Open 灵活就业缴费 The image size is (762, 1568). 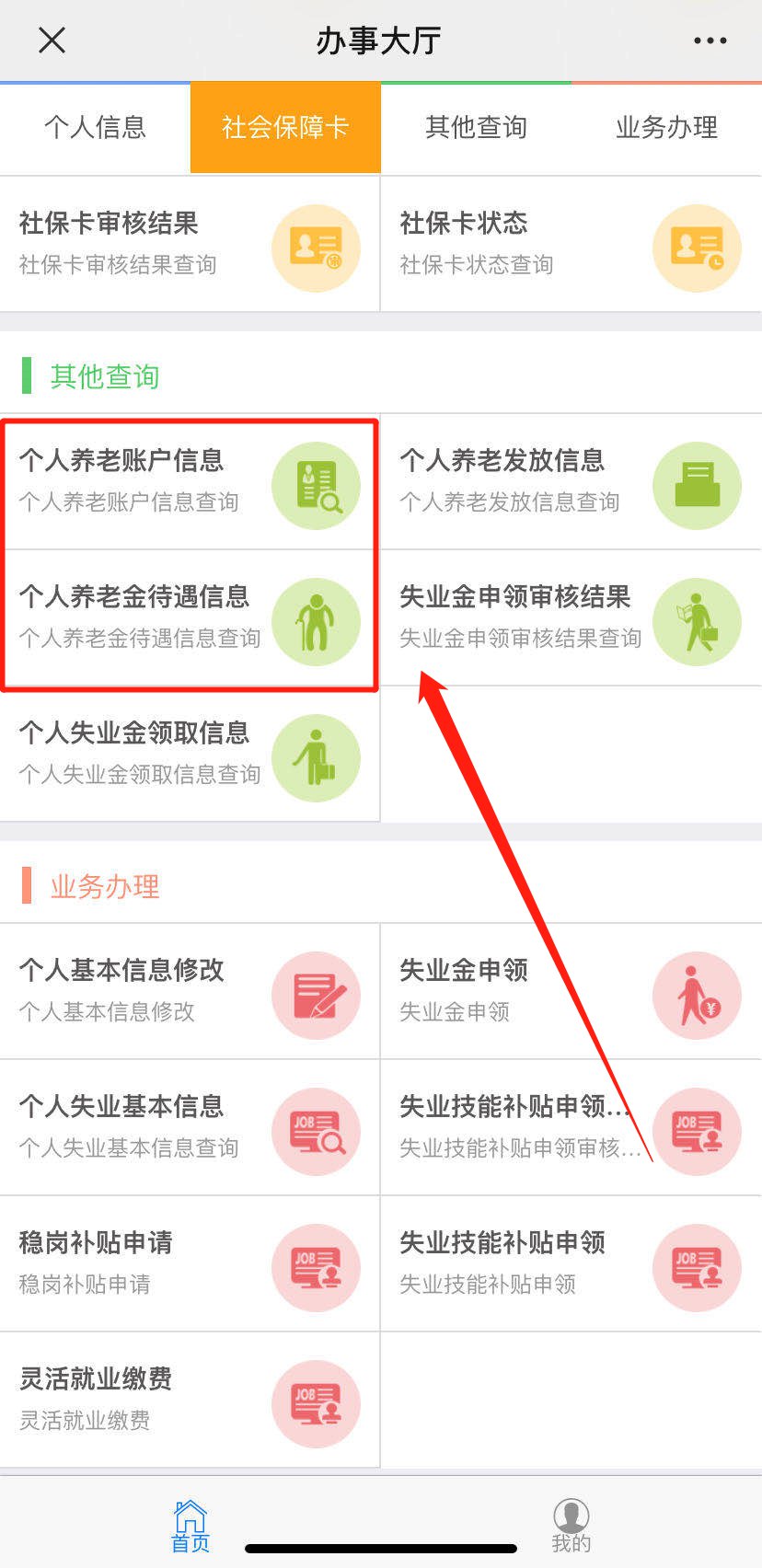click(190, 1401)
